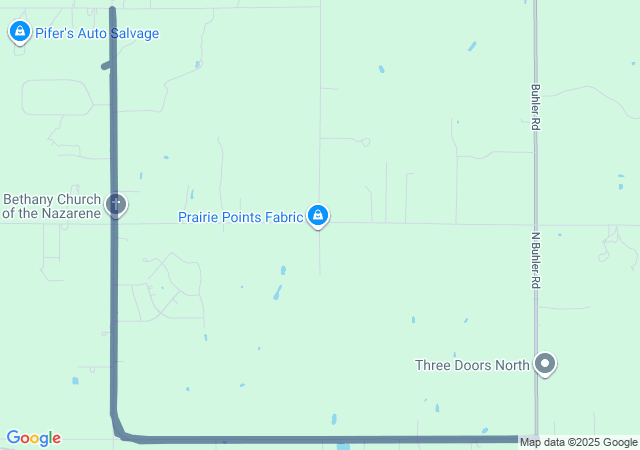This screenshot has width=640, height=450.
Task: Select the Bethany Church of the Nazarene pin
Action: pos(116,206)
